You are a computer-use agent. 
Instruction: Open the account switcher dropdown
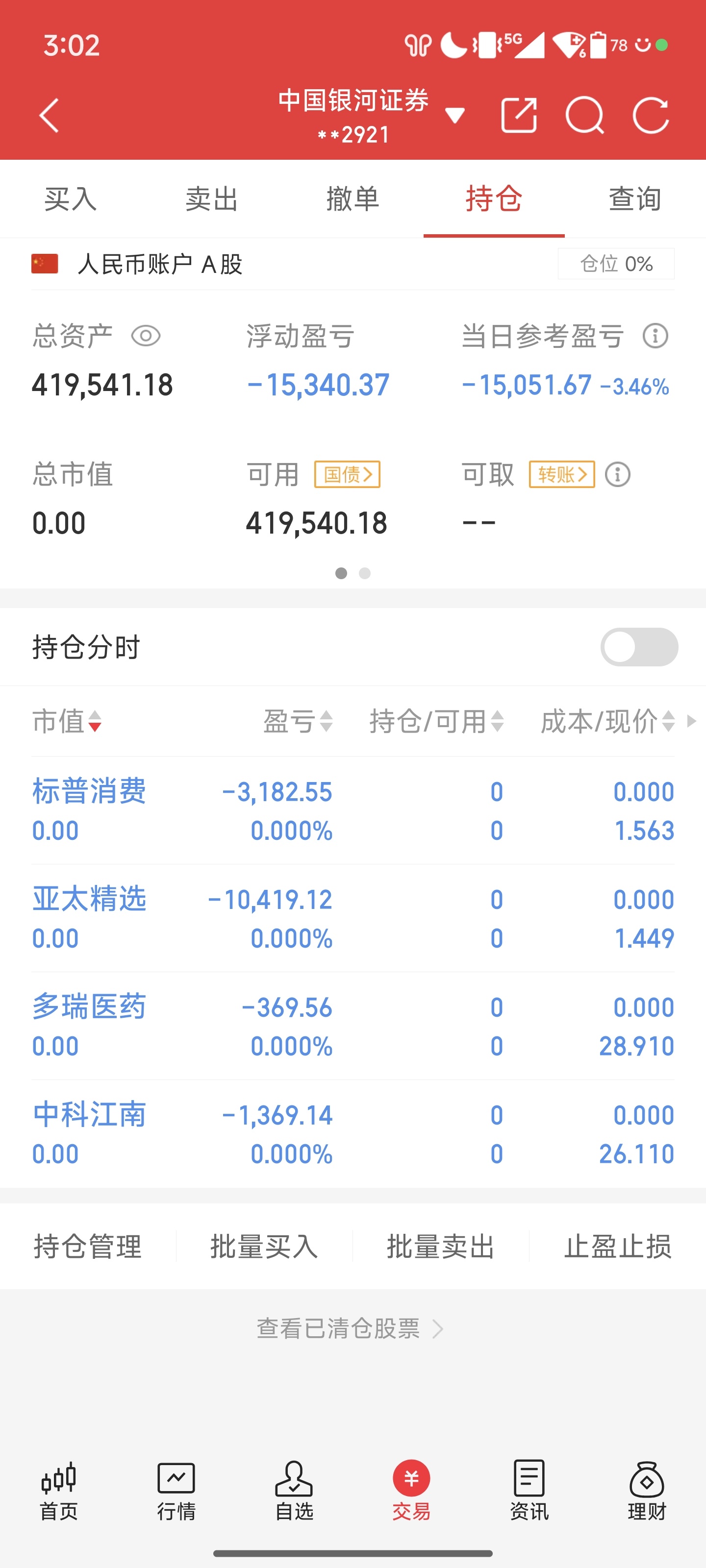pos(454,115)
